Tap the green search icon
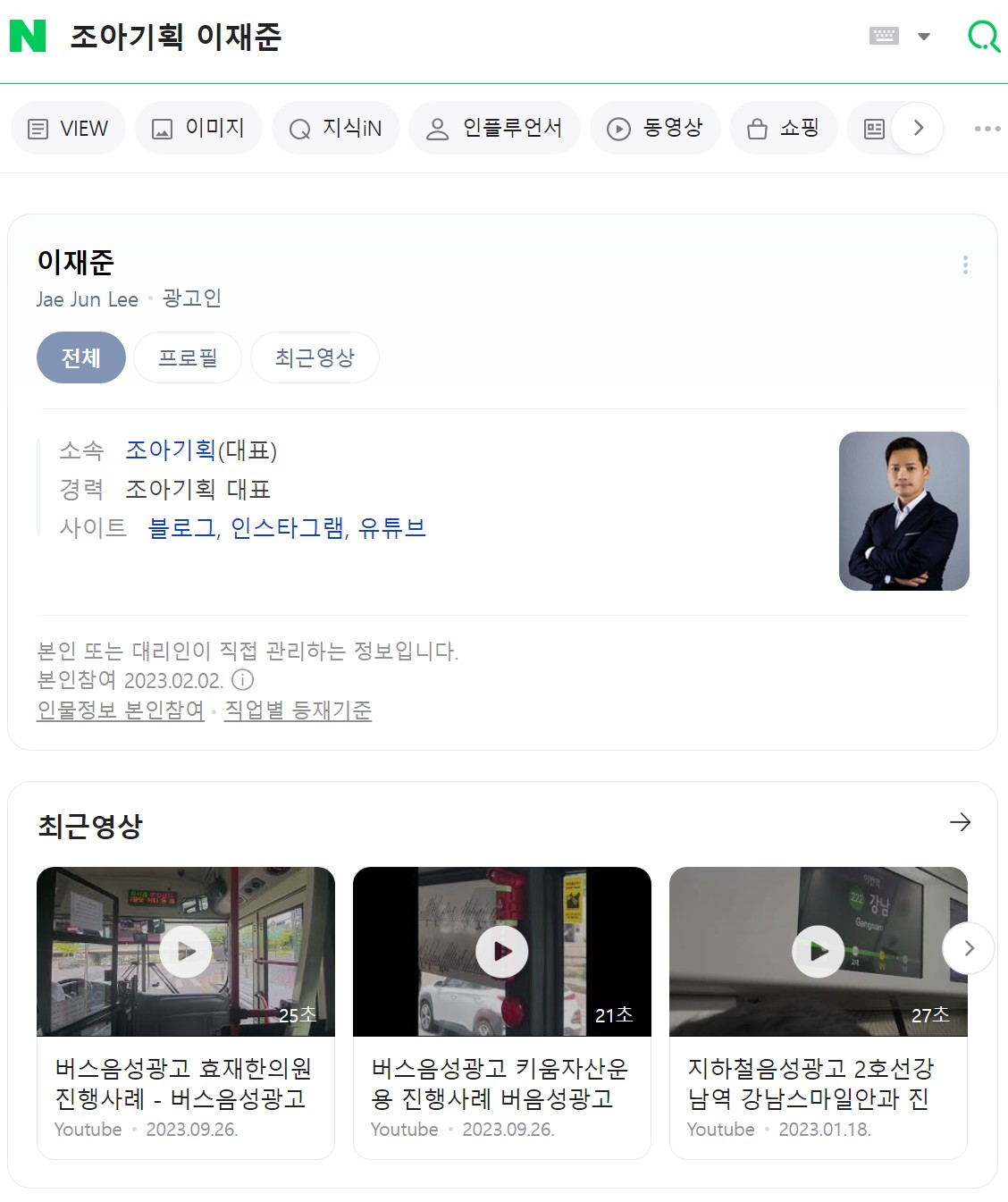Screen dimensions: 1008x1202 coord(983,36)
